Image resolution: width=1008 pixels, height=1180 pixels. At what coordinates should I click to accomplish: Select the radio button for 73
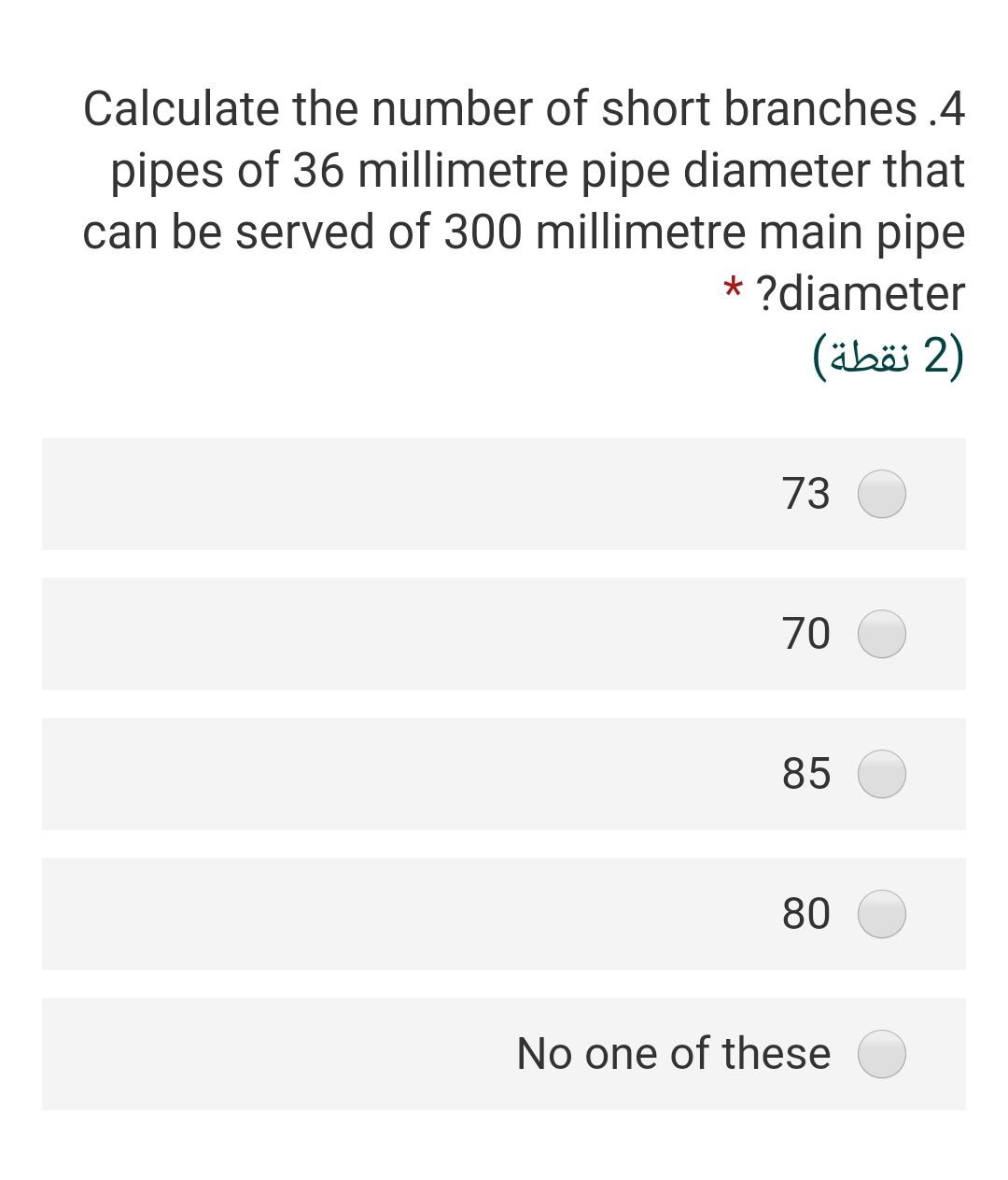pos(881,495)
